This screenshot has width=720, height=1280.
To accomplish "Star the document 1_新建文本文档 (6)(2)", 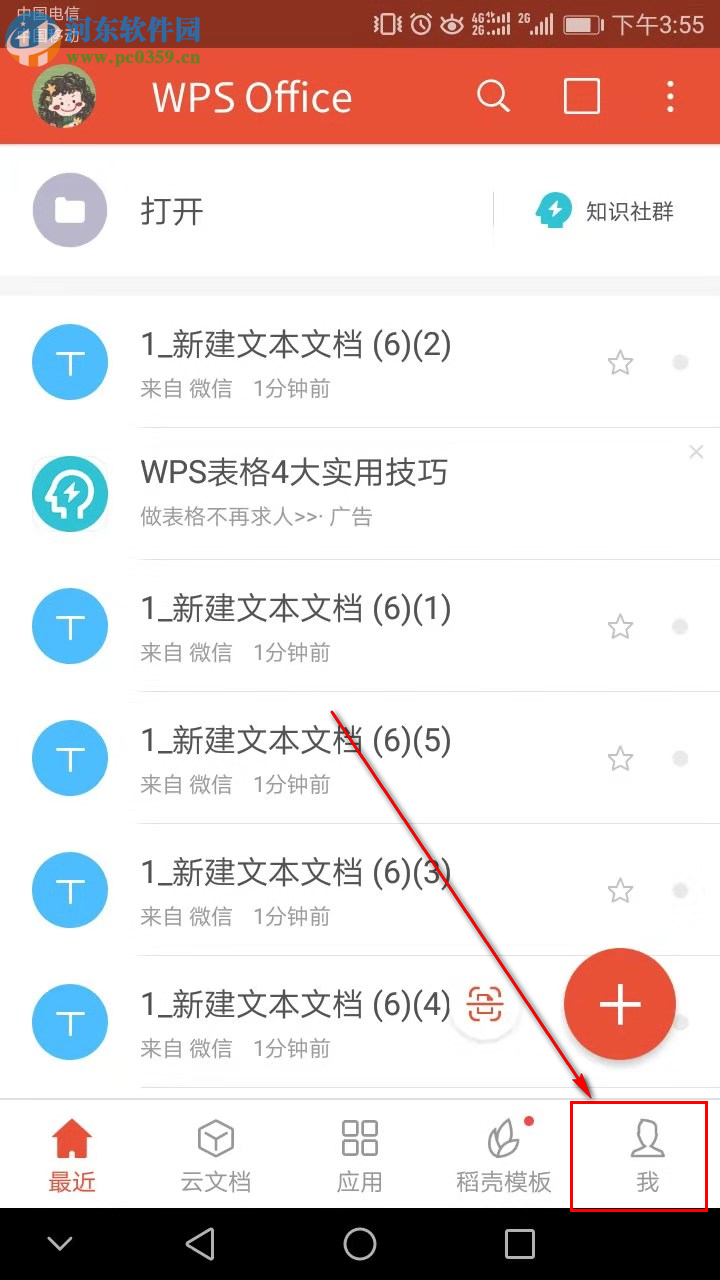I will coord(620,363).
